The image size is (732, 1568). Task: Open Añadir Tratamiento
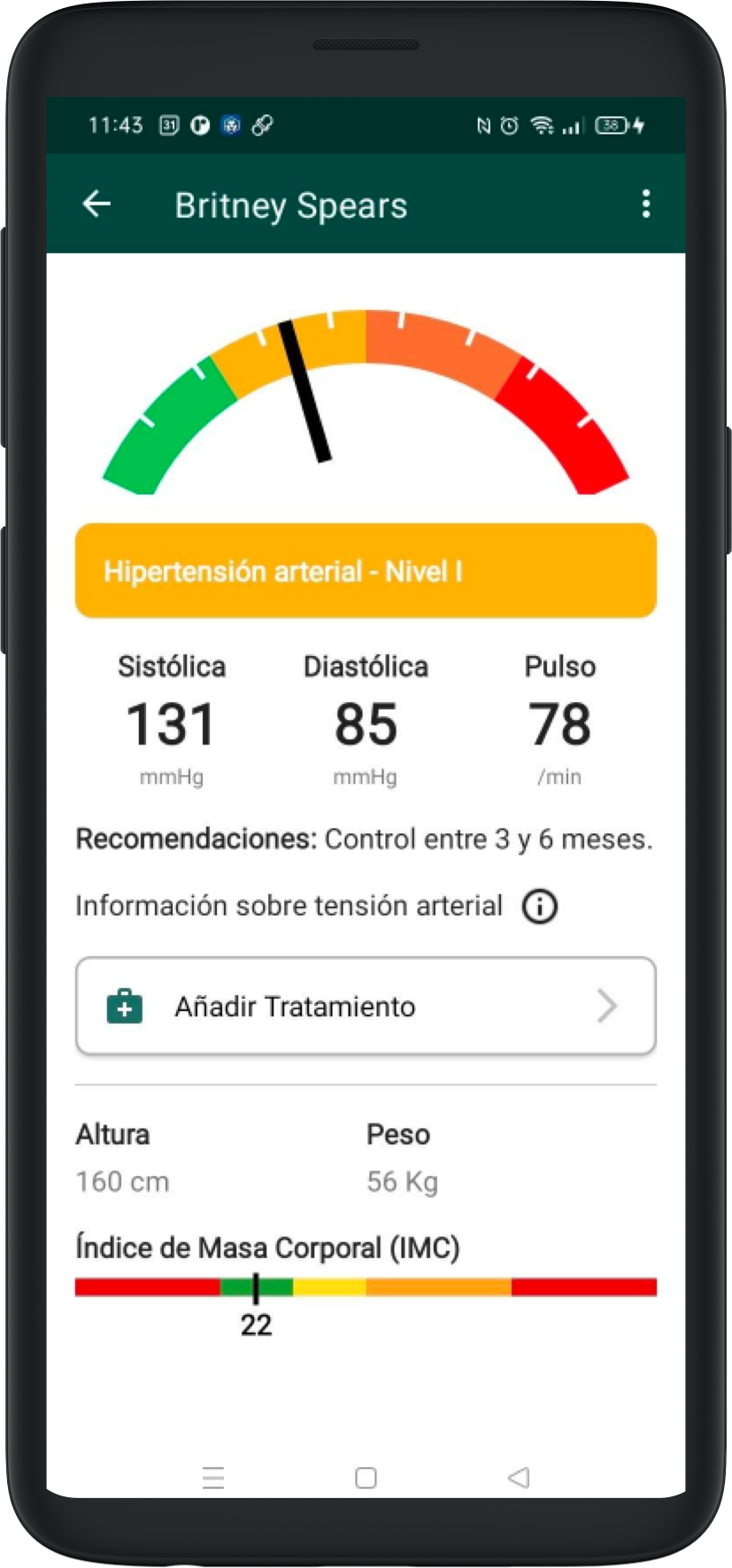(366, 1006)
